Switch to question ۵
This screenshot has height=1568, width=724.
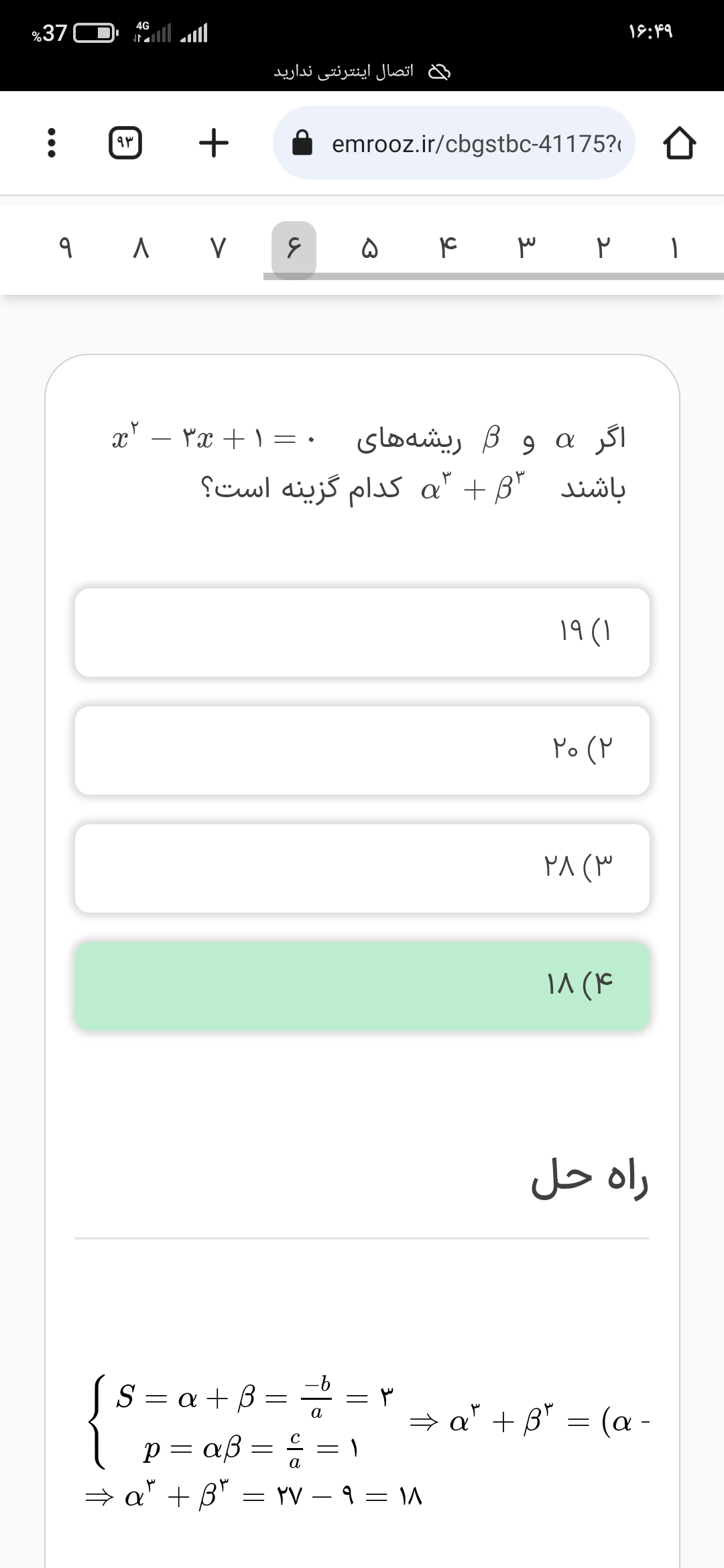pos(369,249)
